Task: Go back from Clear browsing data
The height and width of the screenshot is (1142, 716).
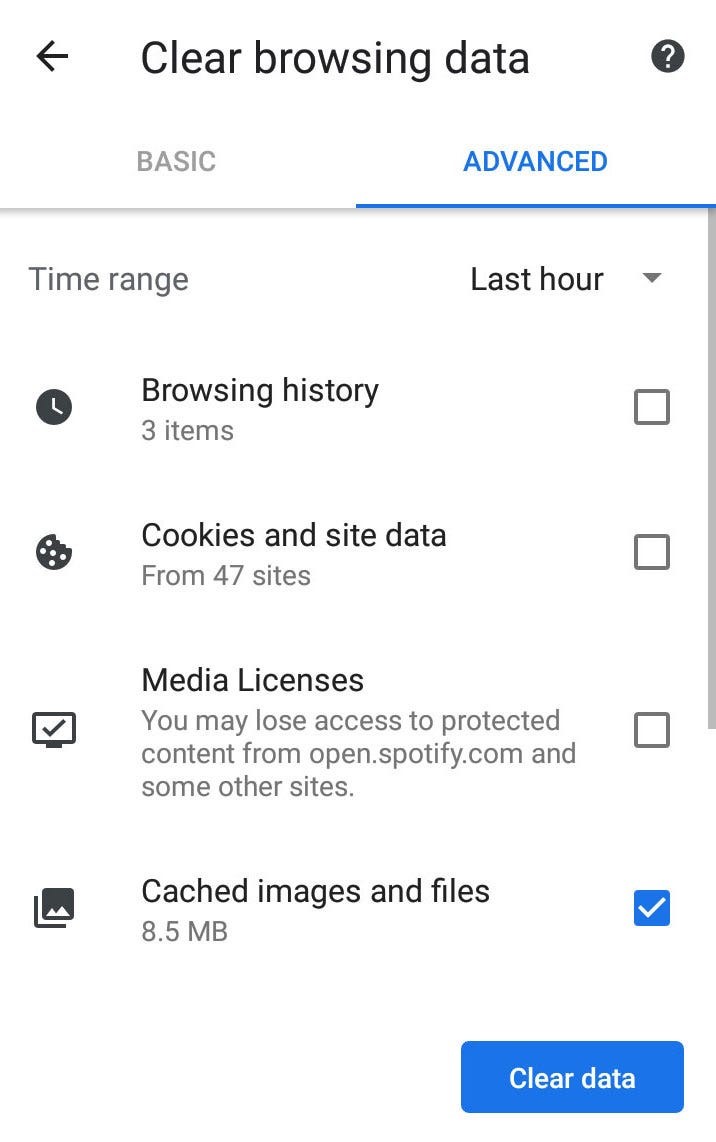Action: [52, 57]
